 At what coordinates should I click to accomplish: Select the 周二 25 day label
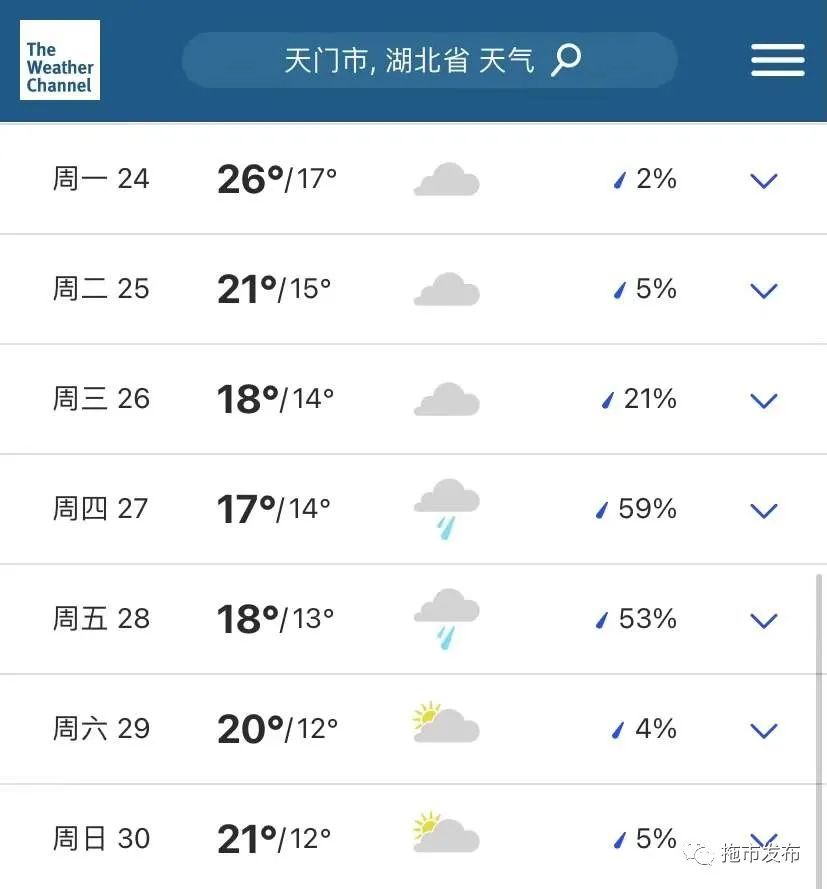pyautogui.click(x=101, y=289)
